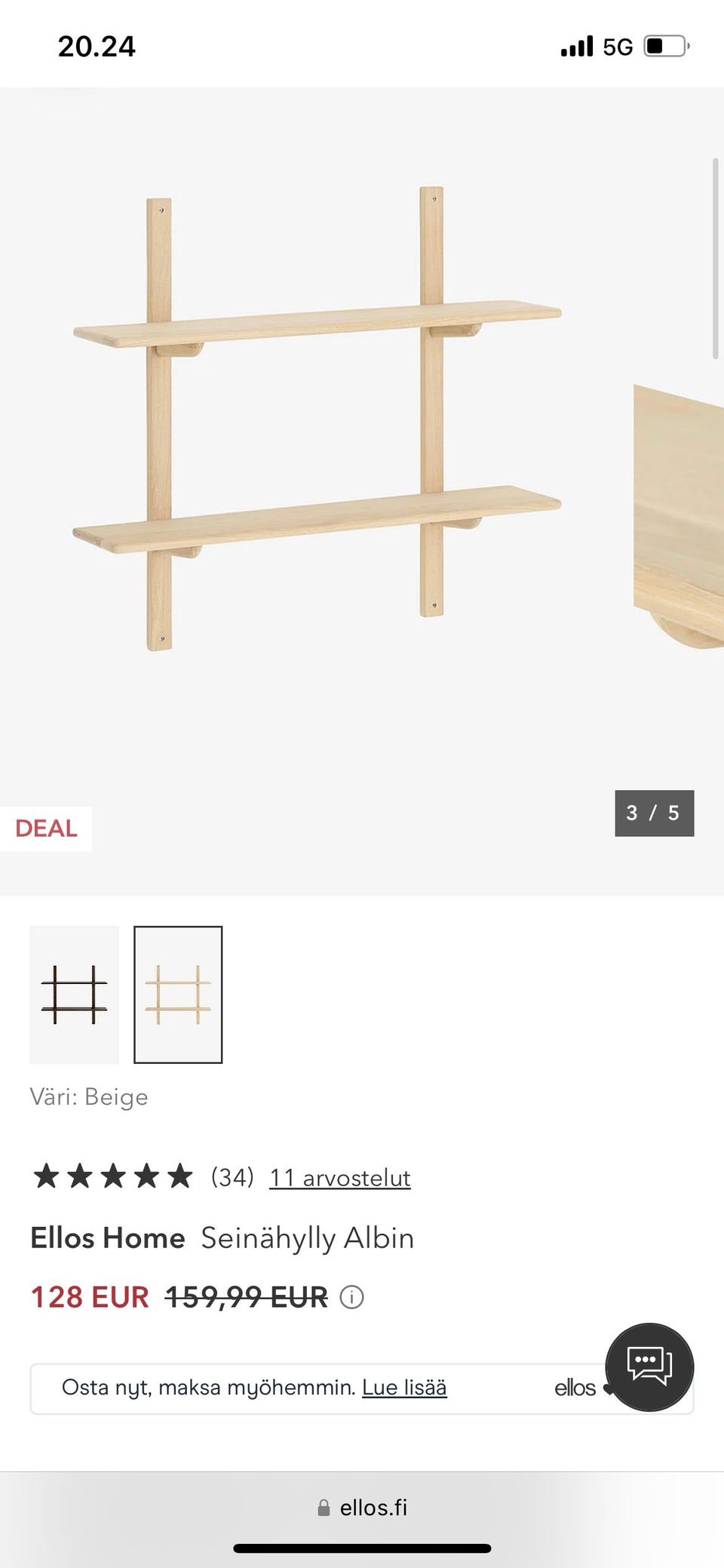Tap the ellos.fi address bar
This screenshot has height=1568, width=724.
[x=362, y=1508]
